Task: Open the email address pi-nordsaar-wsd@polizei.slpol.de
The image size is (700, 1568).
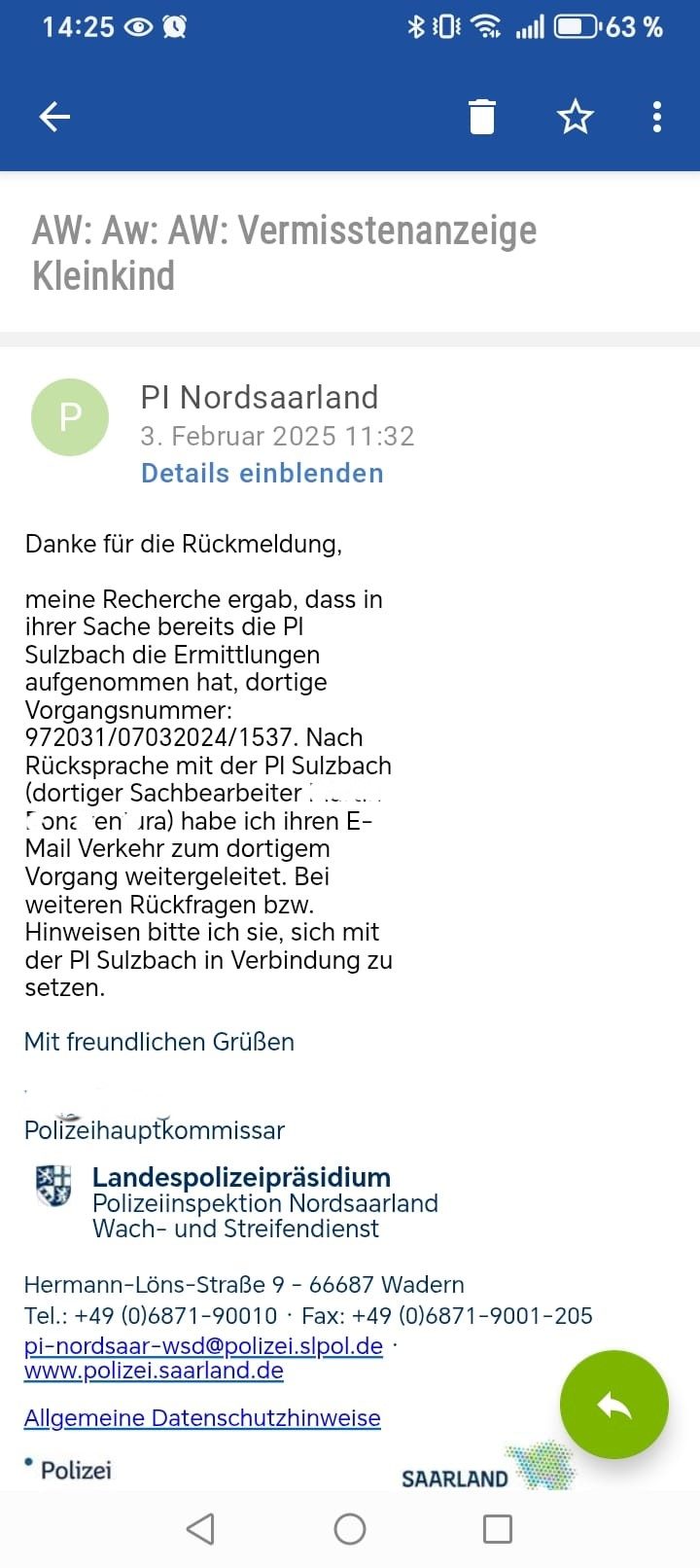Action: point(203,1346)
